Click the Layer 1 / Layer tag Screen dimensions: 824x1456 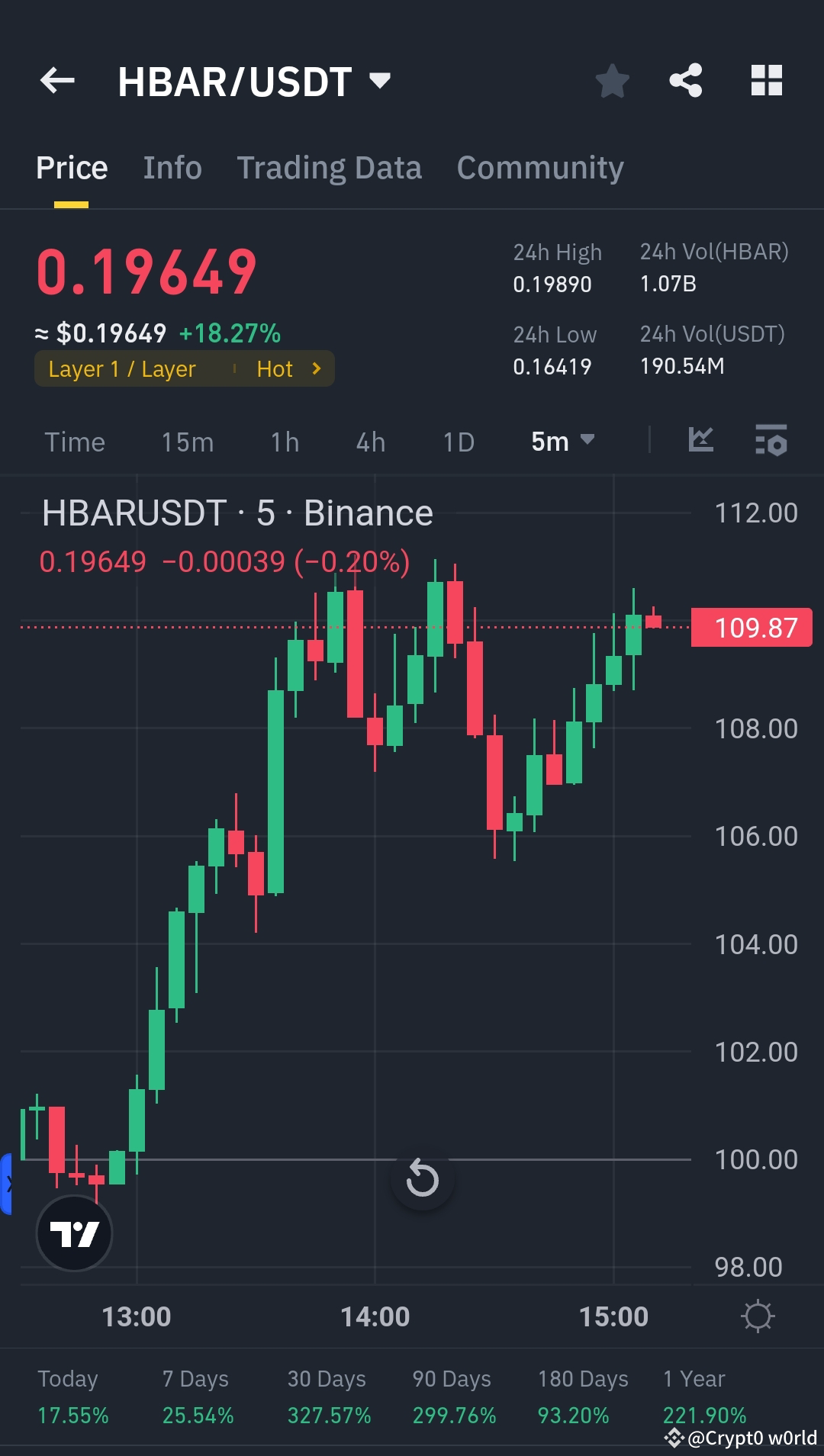pos(122,368)
